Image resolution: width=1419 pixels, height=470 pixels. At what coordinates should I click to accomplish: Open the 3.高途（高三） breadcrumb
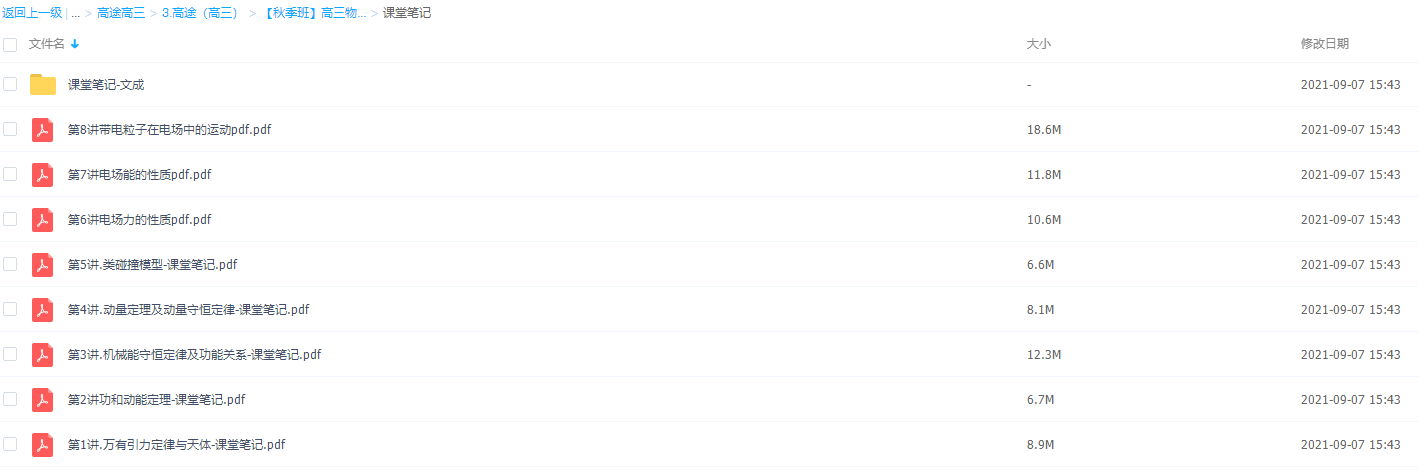(x=200, y=14)
